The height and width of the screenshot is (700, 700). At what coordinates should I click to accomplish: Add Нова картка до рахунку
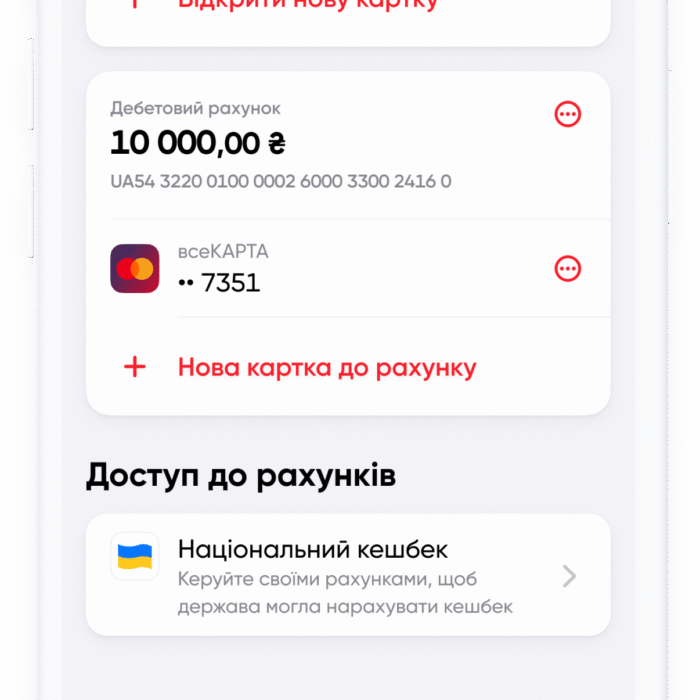(326, 367)
